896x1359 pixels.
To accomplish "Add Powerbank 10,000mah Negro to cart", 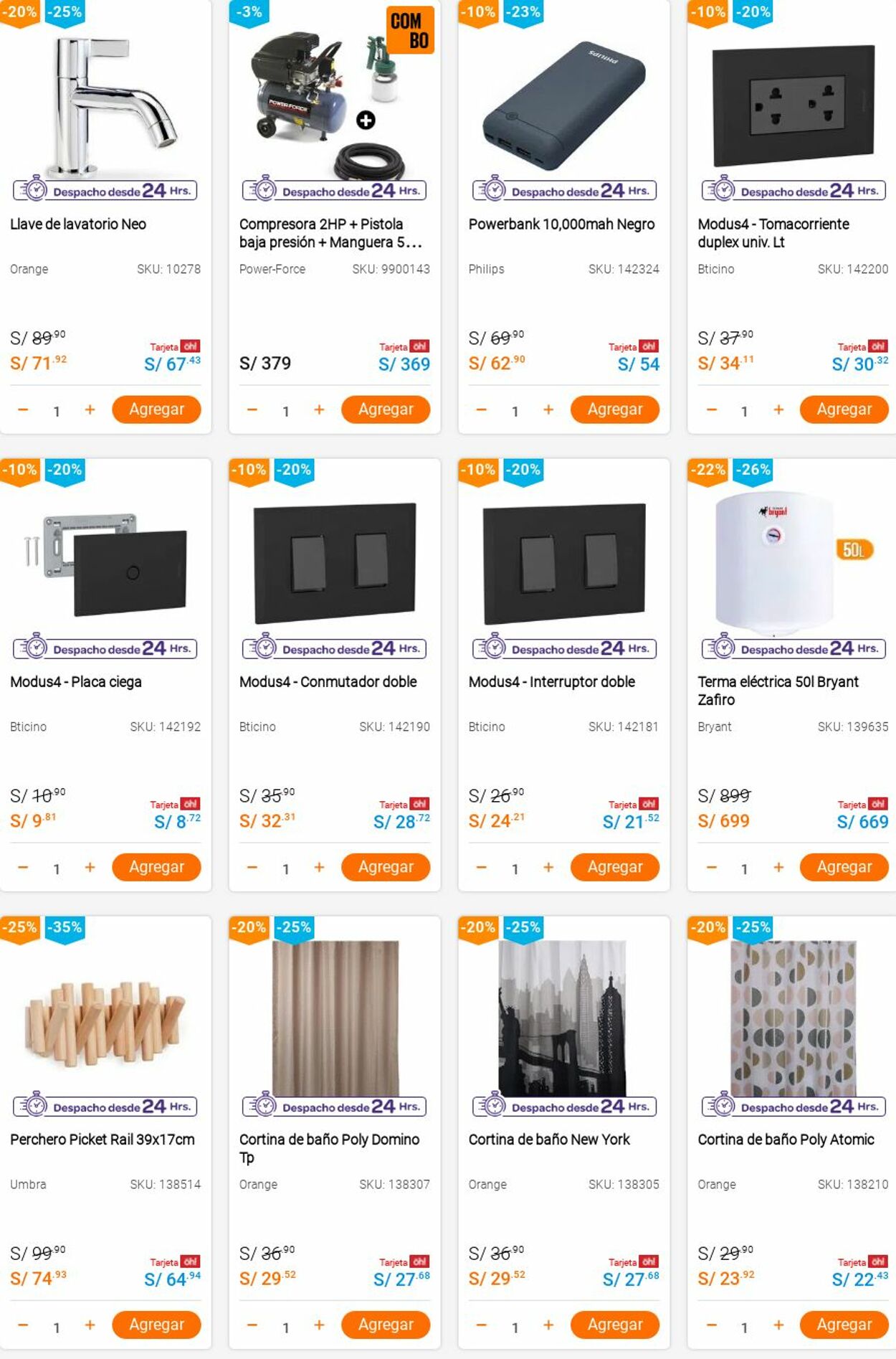I will (x=615, y=409).
